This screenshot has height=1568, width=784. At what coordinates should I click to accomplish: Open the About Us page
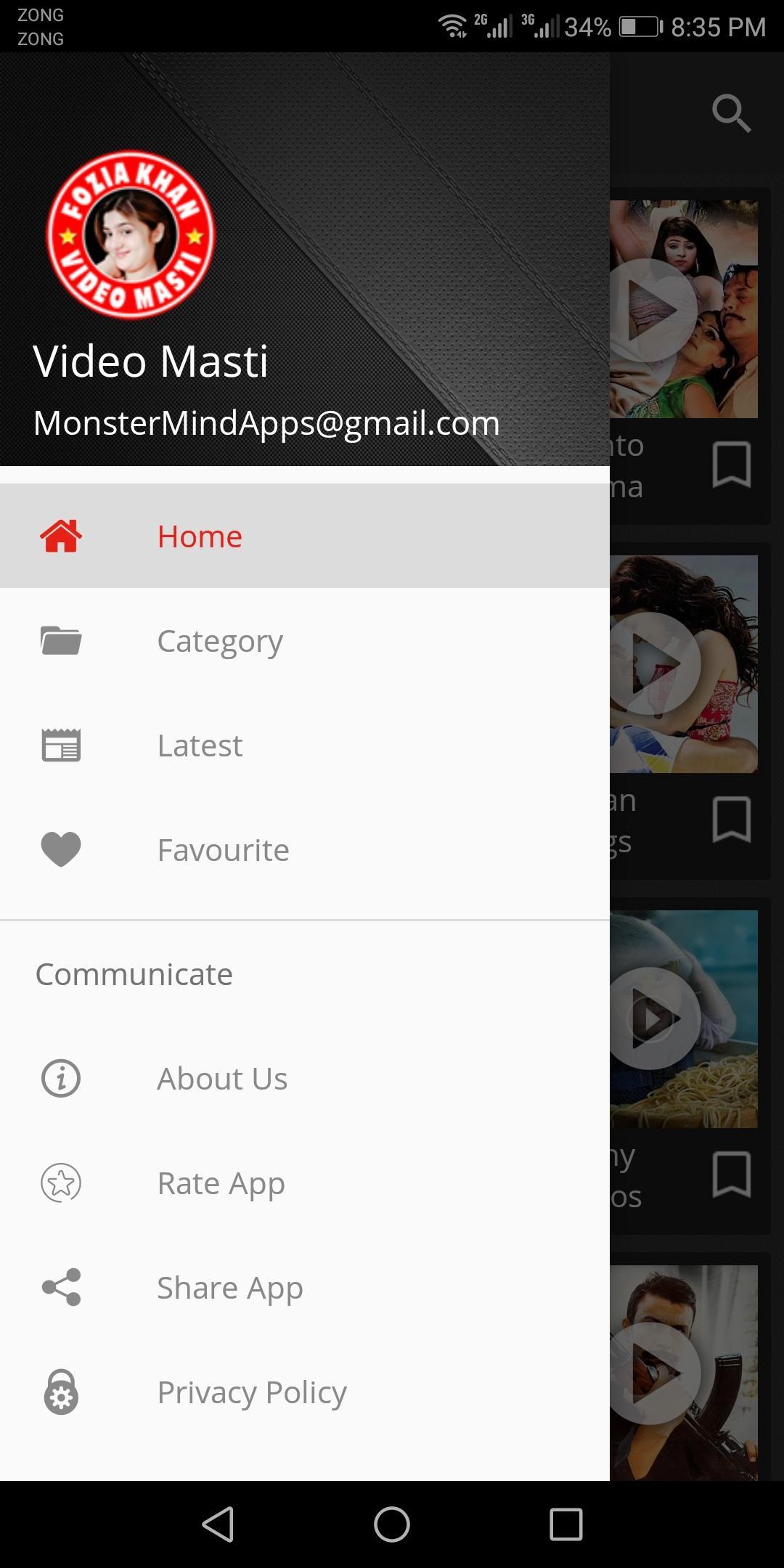coord(222,1079)
